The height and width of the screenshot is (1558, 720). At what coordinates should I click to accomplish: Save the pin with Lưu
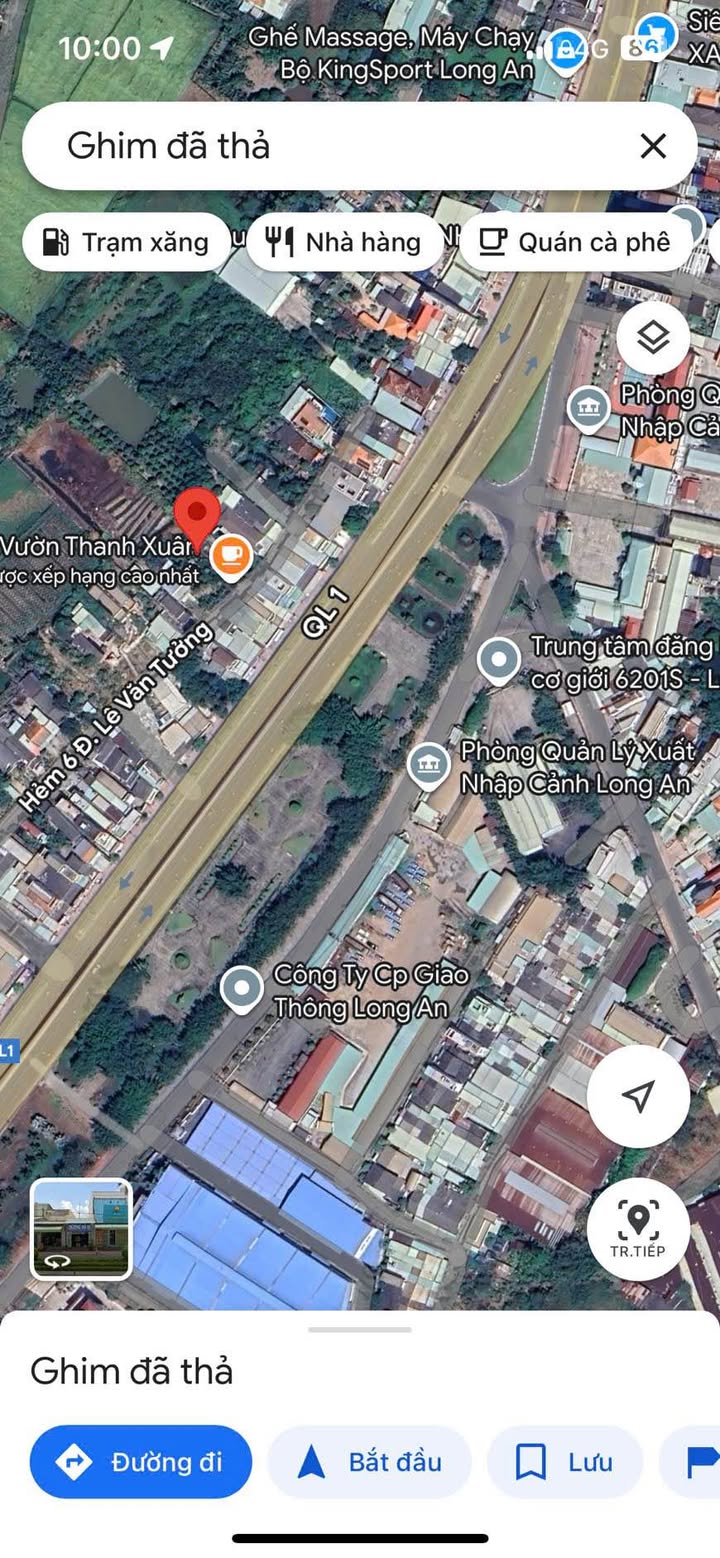pos(564,1462)
